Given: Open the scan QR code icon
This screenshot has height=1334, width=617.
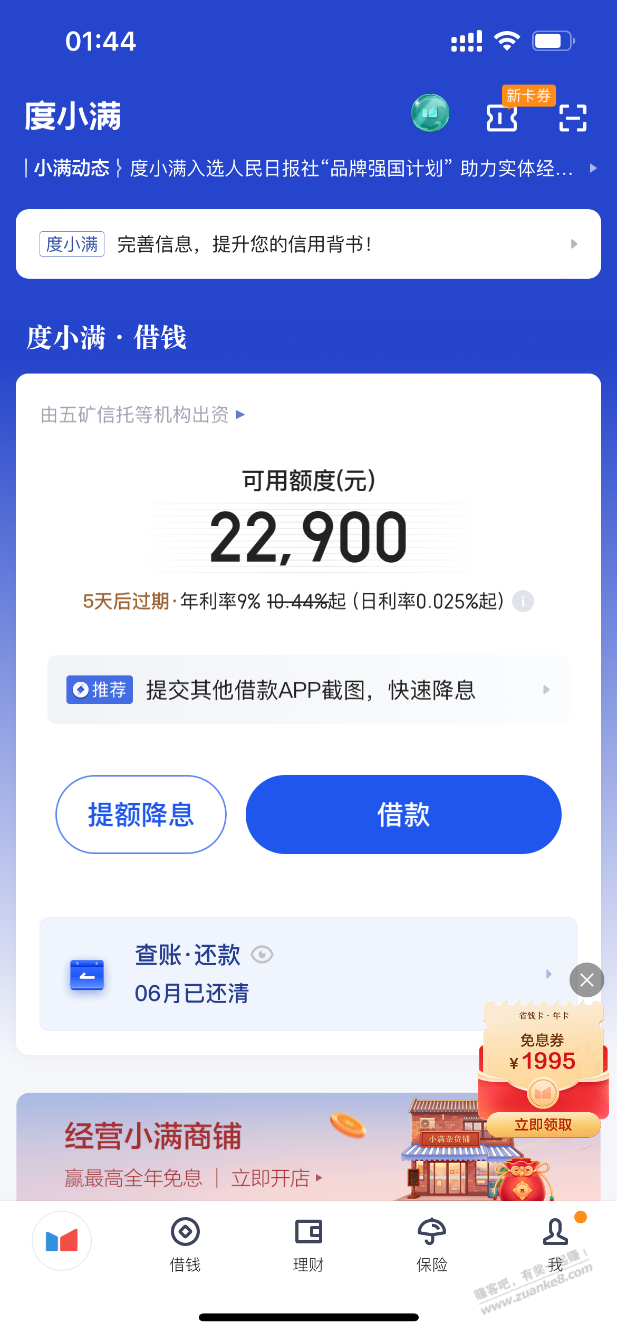Looking at the screenshot, I should point(572,117).
